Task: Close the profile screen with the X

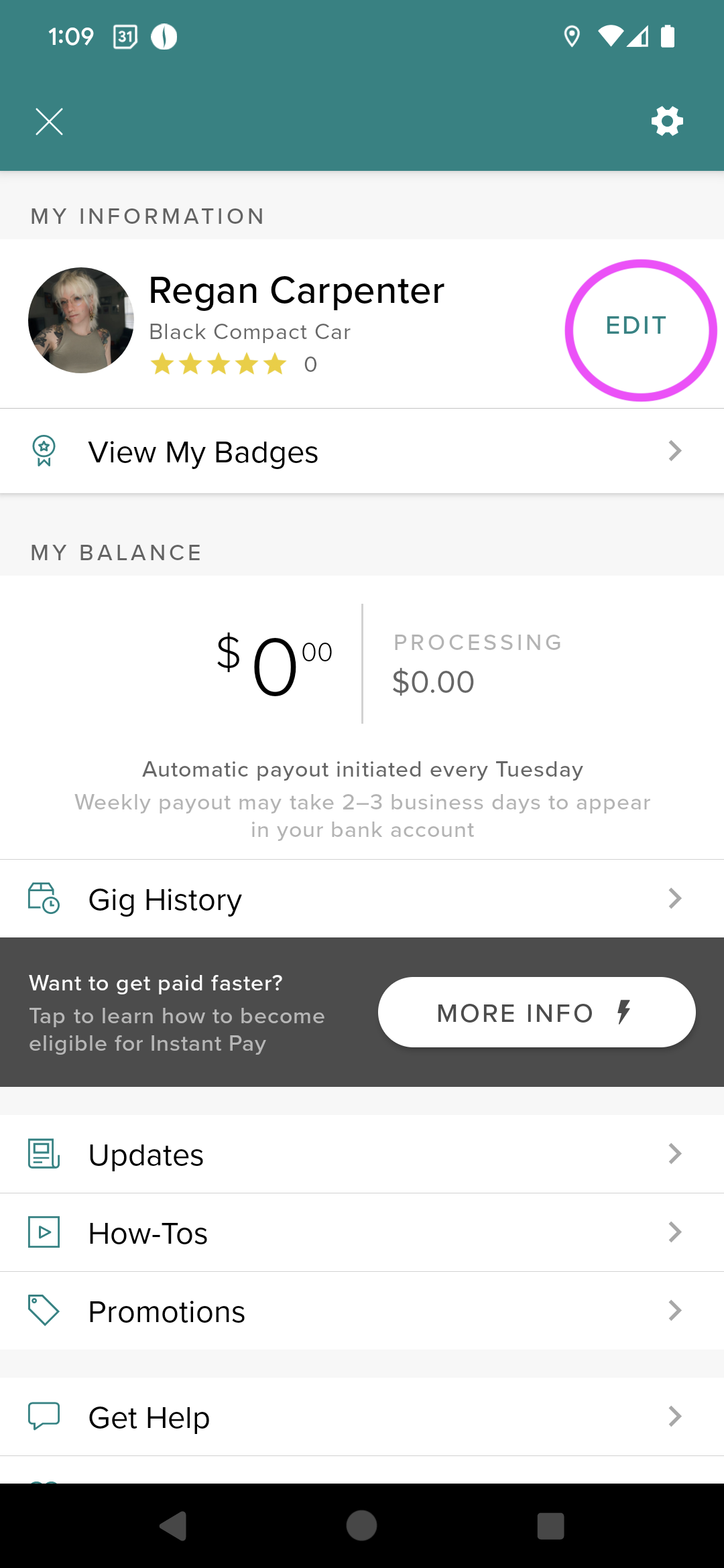Action: point(49,121)
